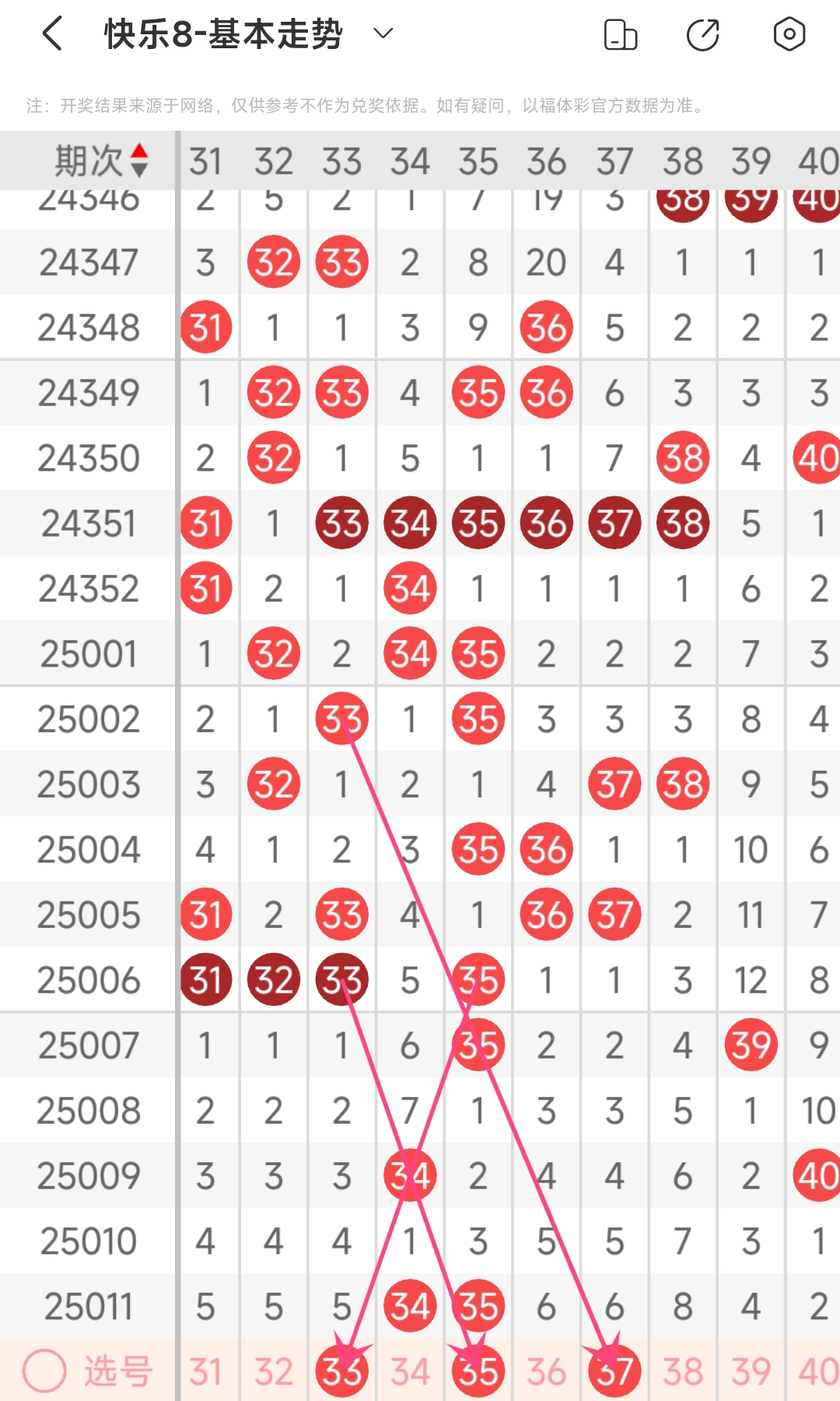Share this trend chart
Viewport: 840px width, 1401px height.
click(703, 35)
